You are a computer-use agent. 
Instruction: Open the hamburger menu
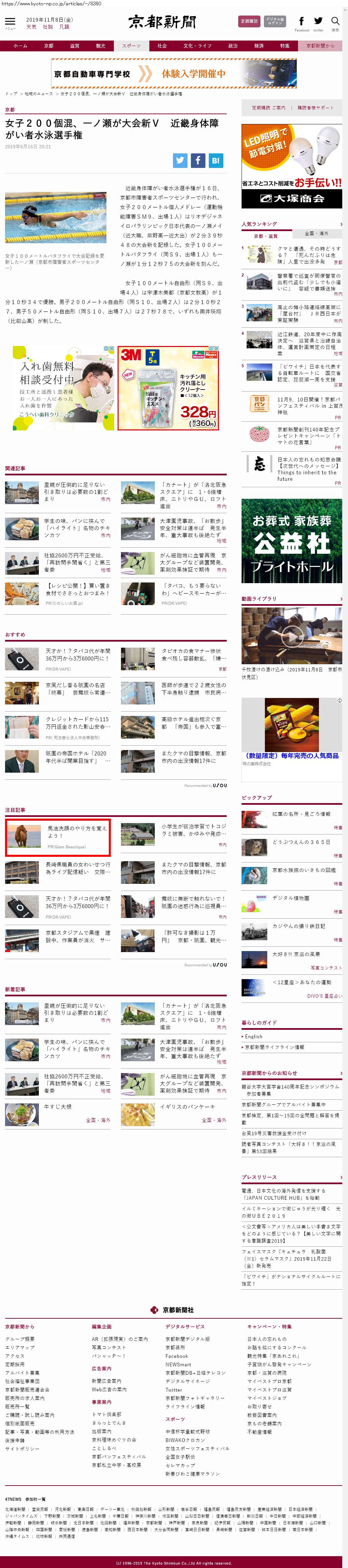tap(10, 23)
